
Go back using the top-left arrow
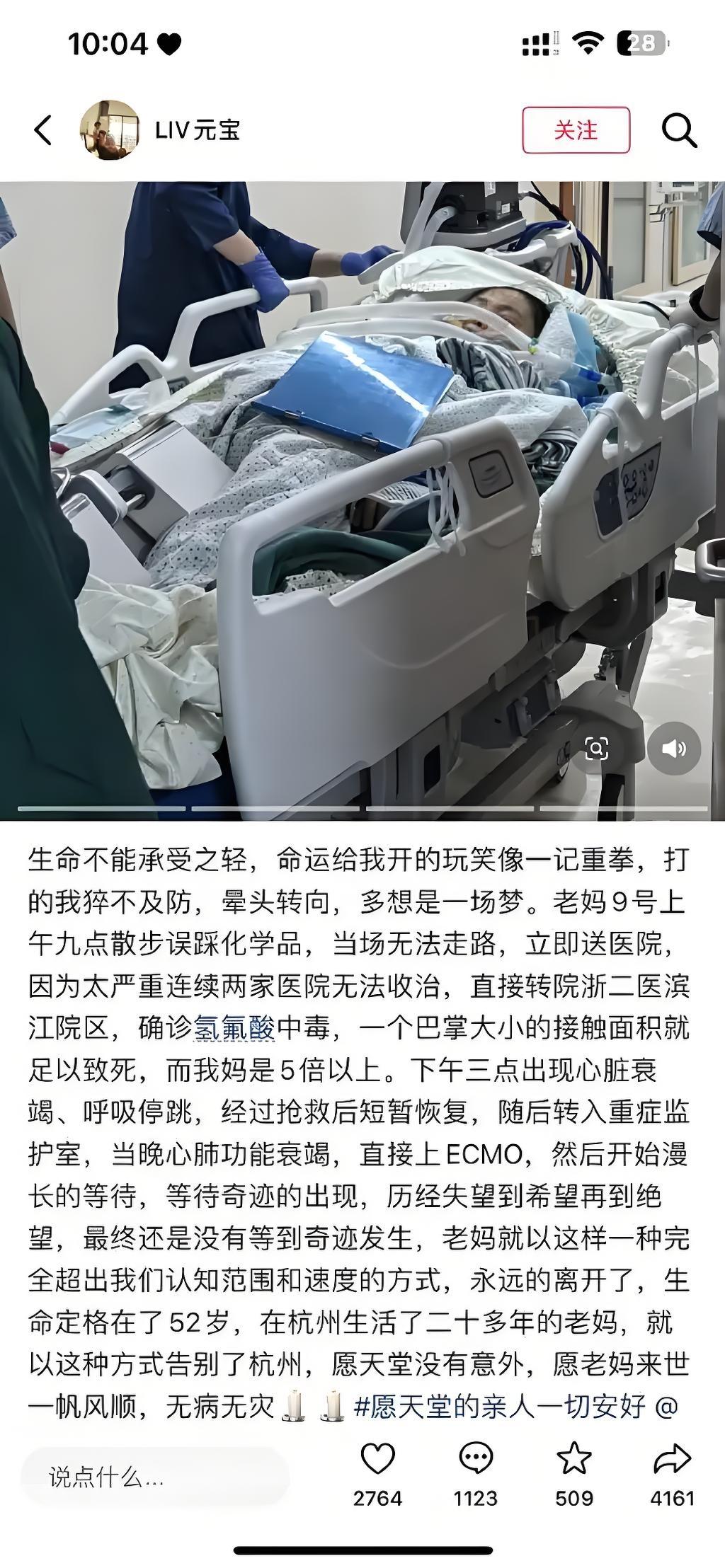point(44,130)
